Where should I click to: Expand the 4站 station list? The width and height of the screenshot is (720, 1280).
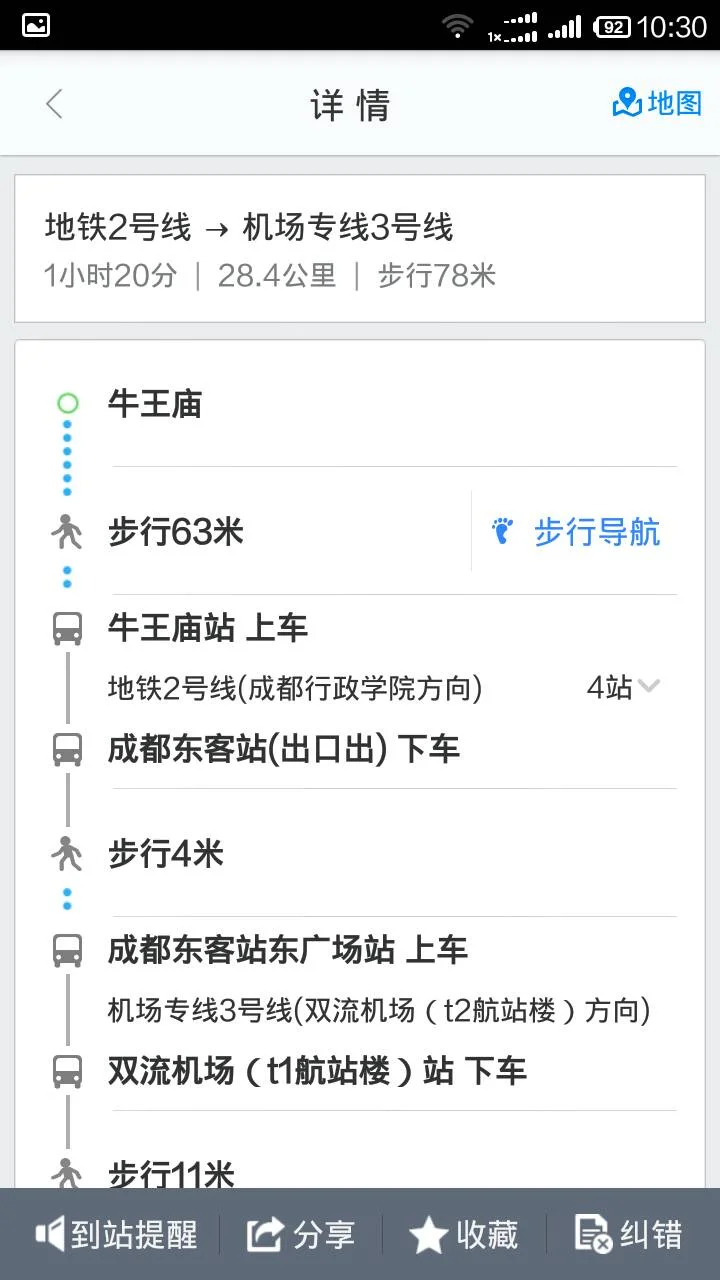(620, 687)
